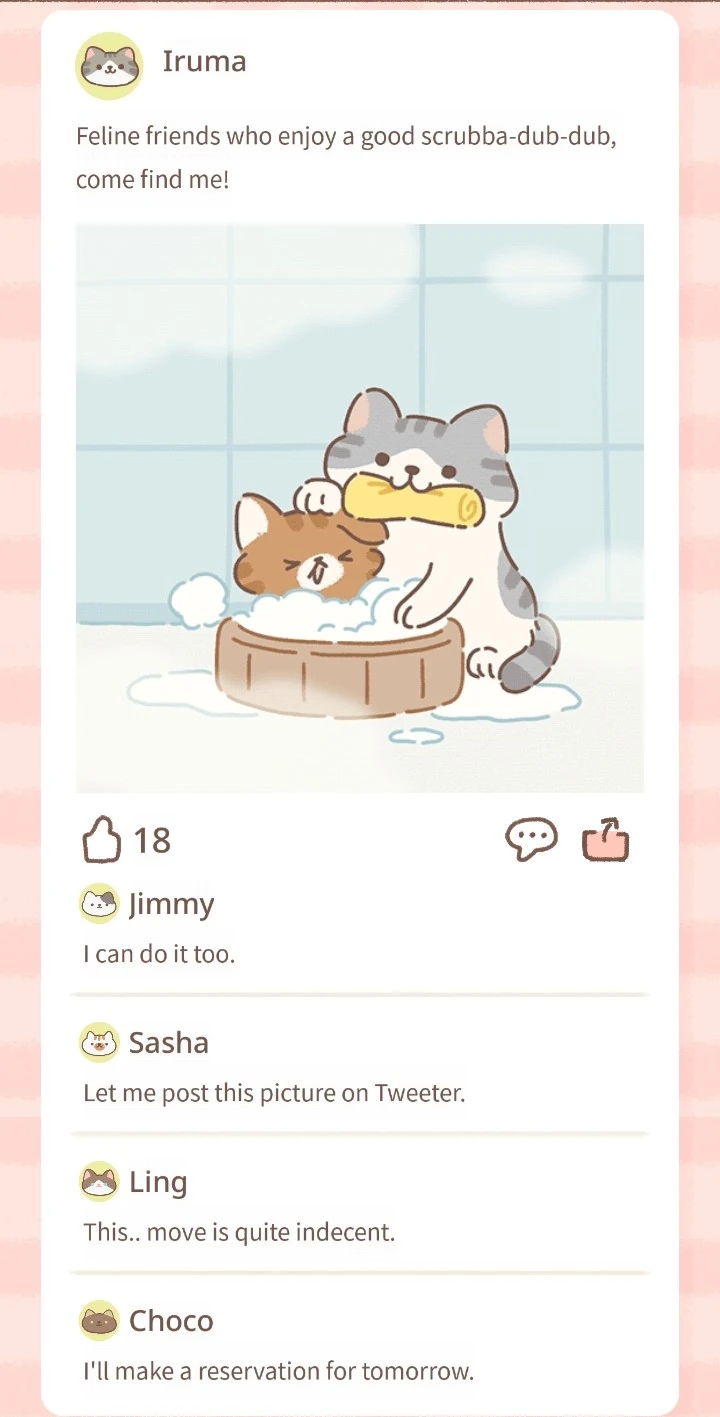
Task: Share Iruma's post
Action: (606, 840)
